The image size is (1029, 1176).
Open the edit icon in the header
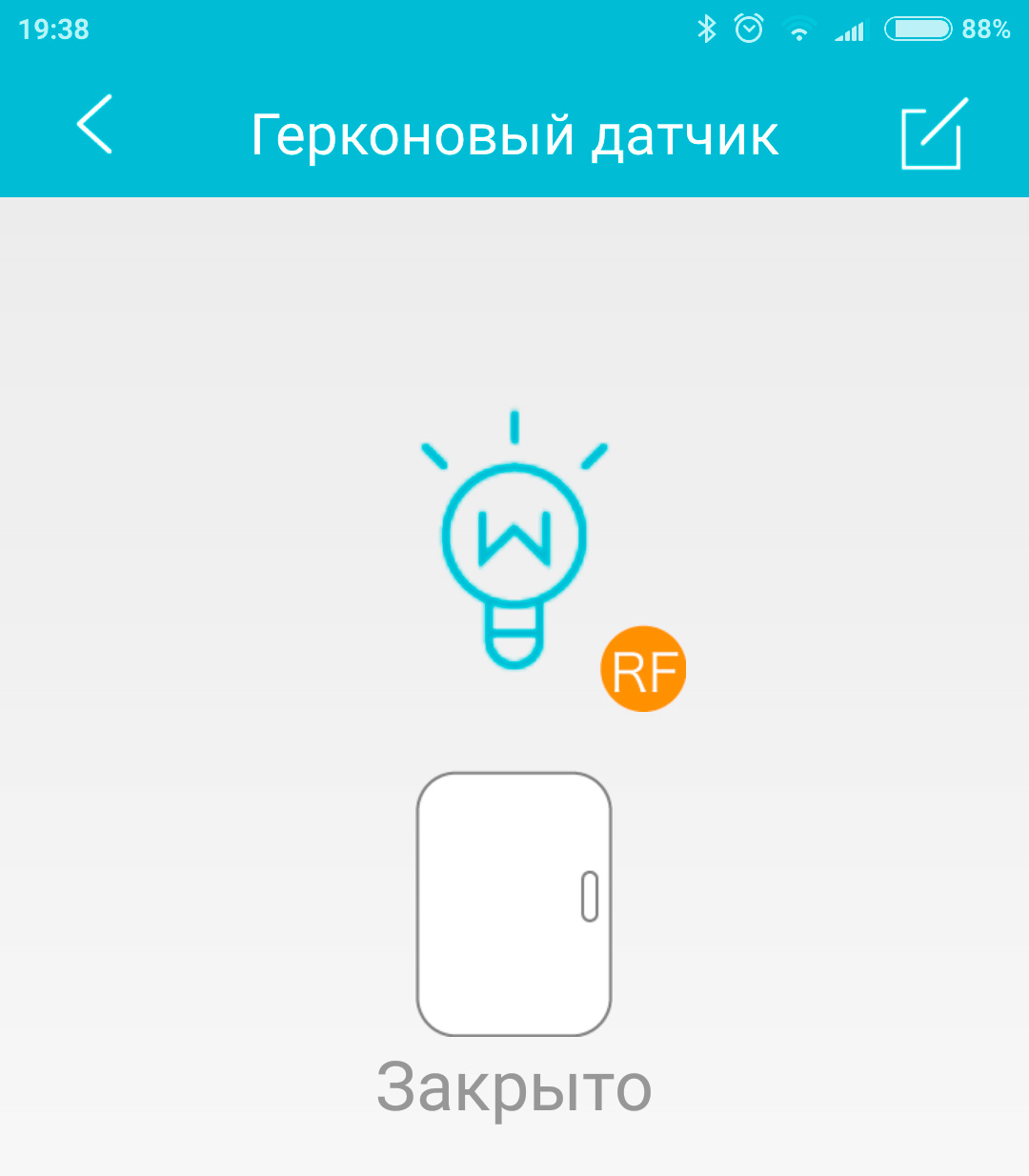tap(933, 134)
